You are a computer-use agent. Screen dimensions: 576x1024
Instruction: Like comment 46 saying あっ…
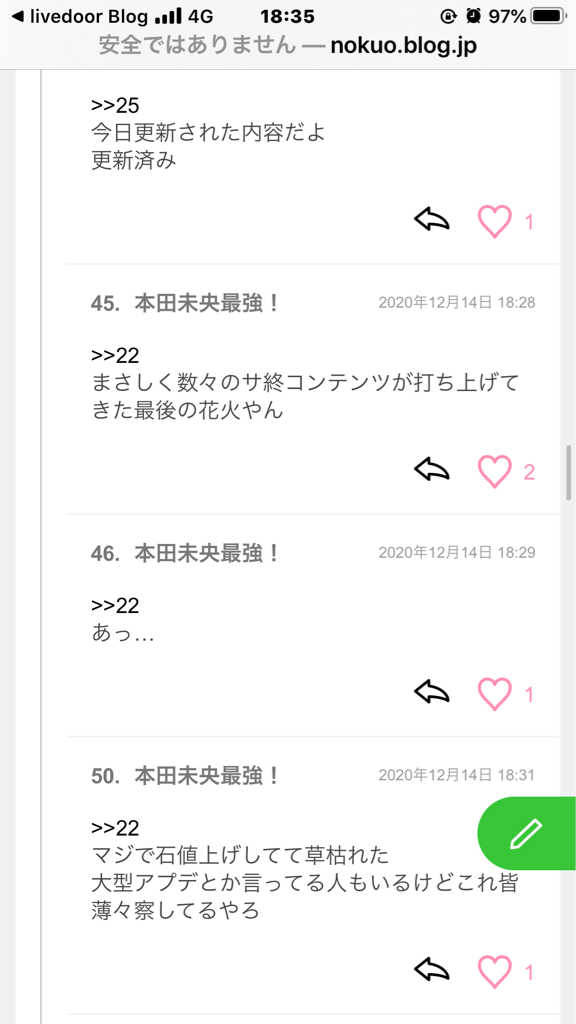click(x=494, y=694)
